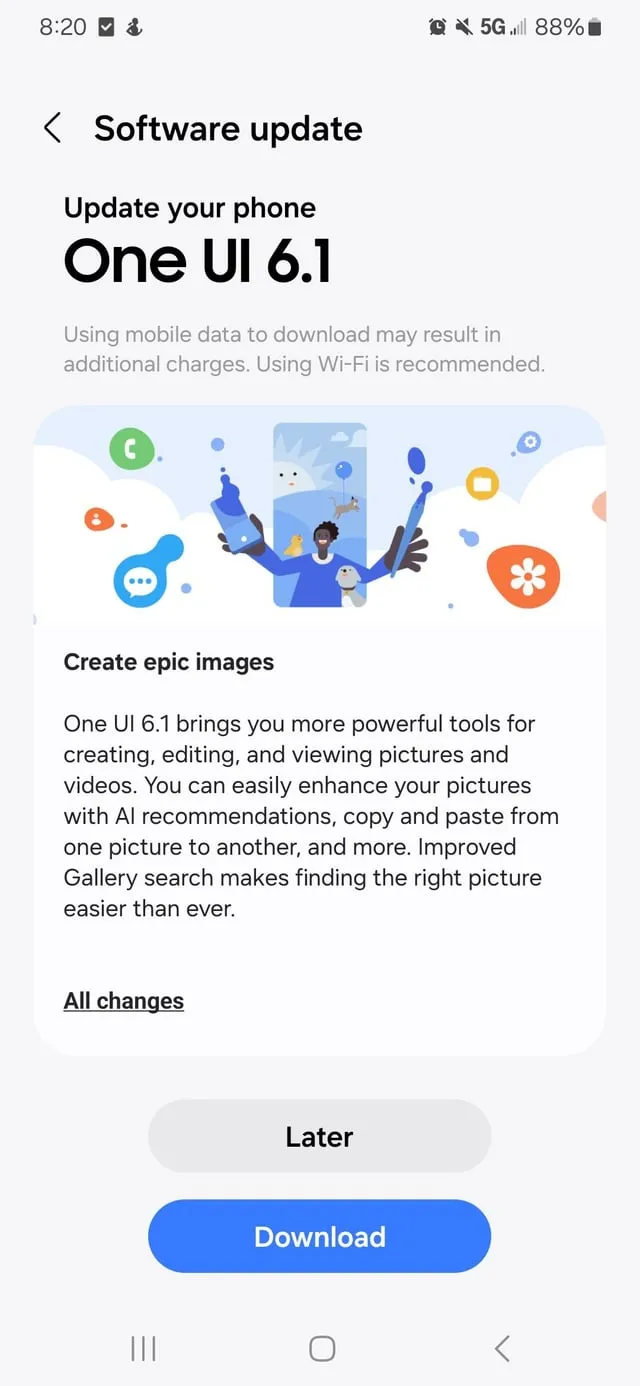
Task: Go back from Software update
Action: 53,128
